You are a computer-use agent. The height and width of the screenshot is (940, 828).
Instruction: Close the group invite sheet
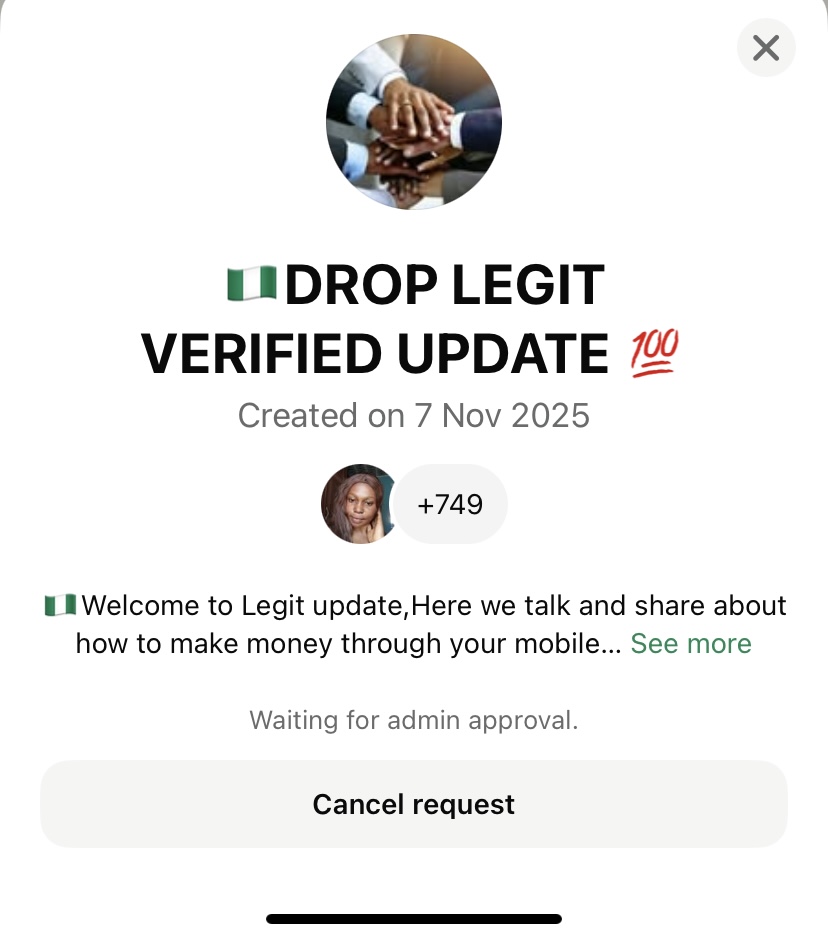coord(766,48)
